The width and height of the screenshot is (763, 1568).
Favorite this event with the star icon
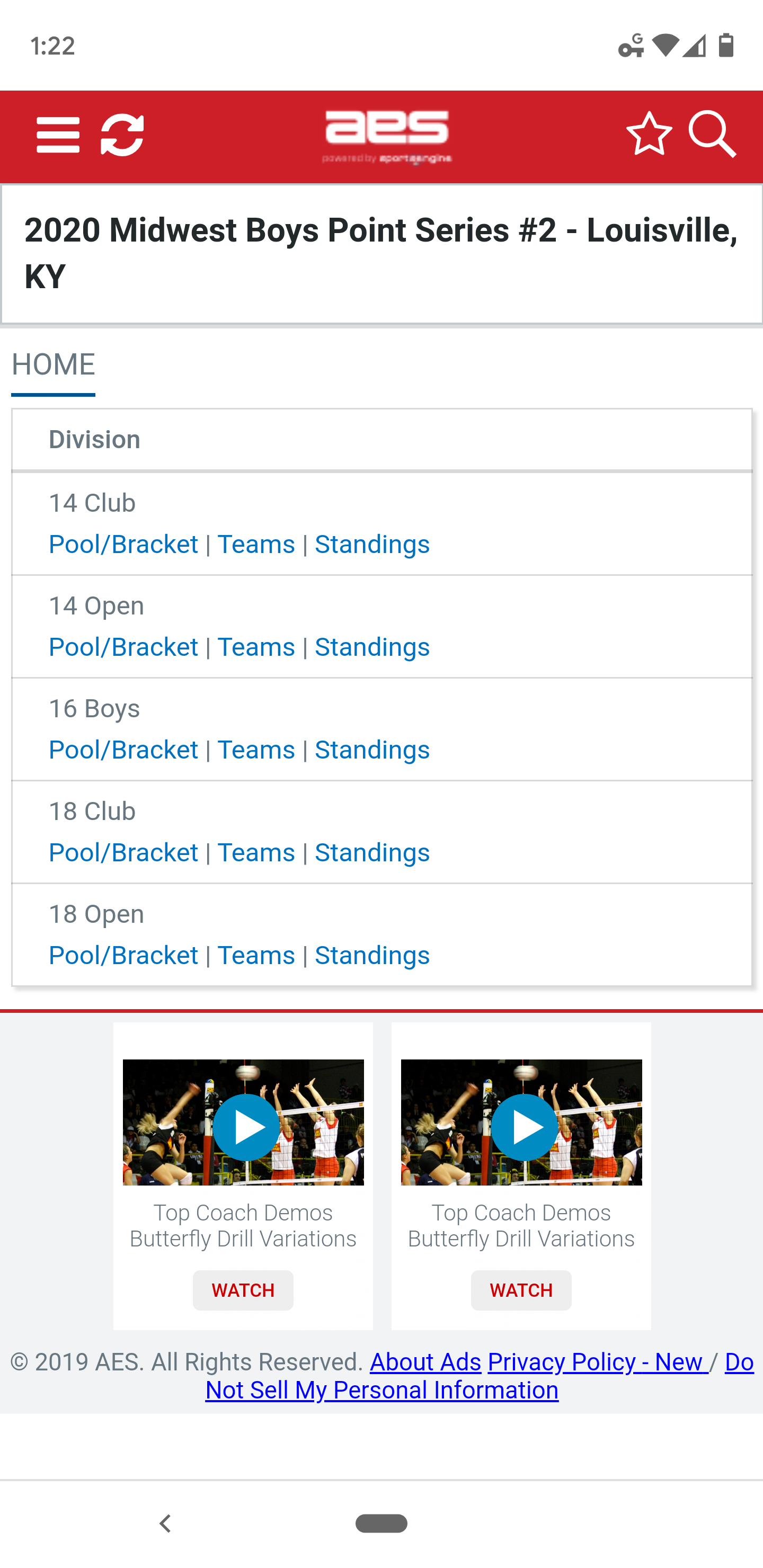(x=649, y=133)
